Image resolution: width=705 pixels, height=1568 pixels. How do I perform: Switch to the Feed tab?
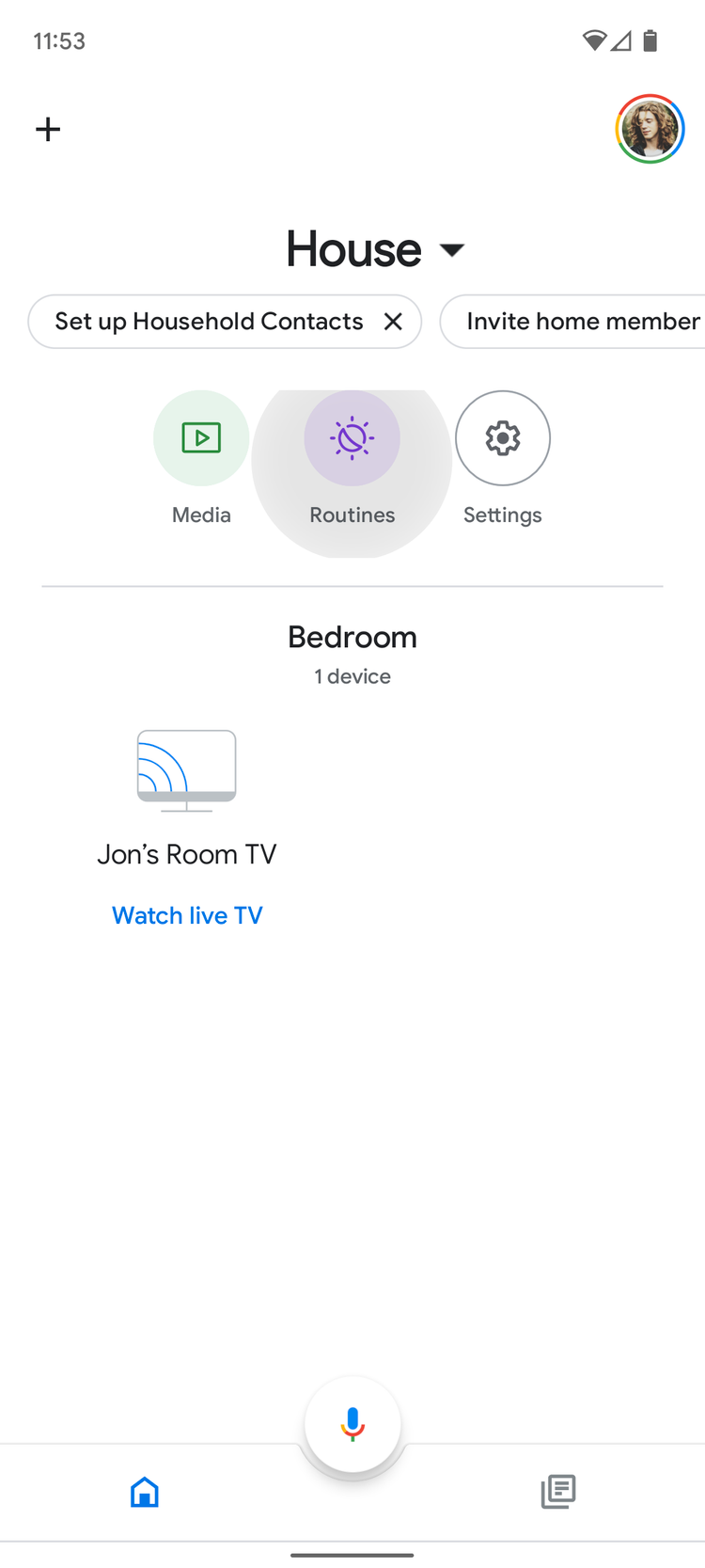[558, 1492]
